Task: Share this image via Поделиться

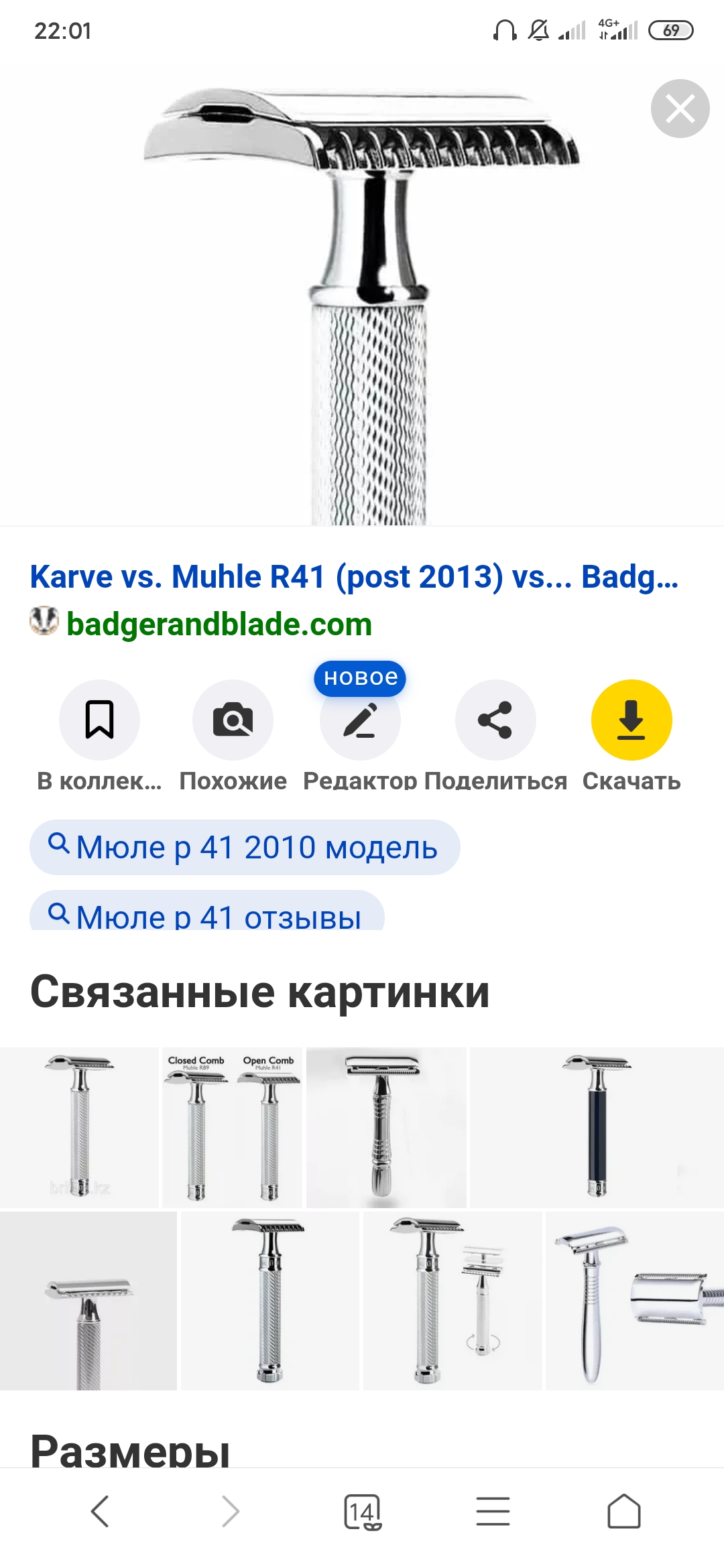Action: click(x=495, y=720)
